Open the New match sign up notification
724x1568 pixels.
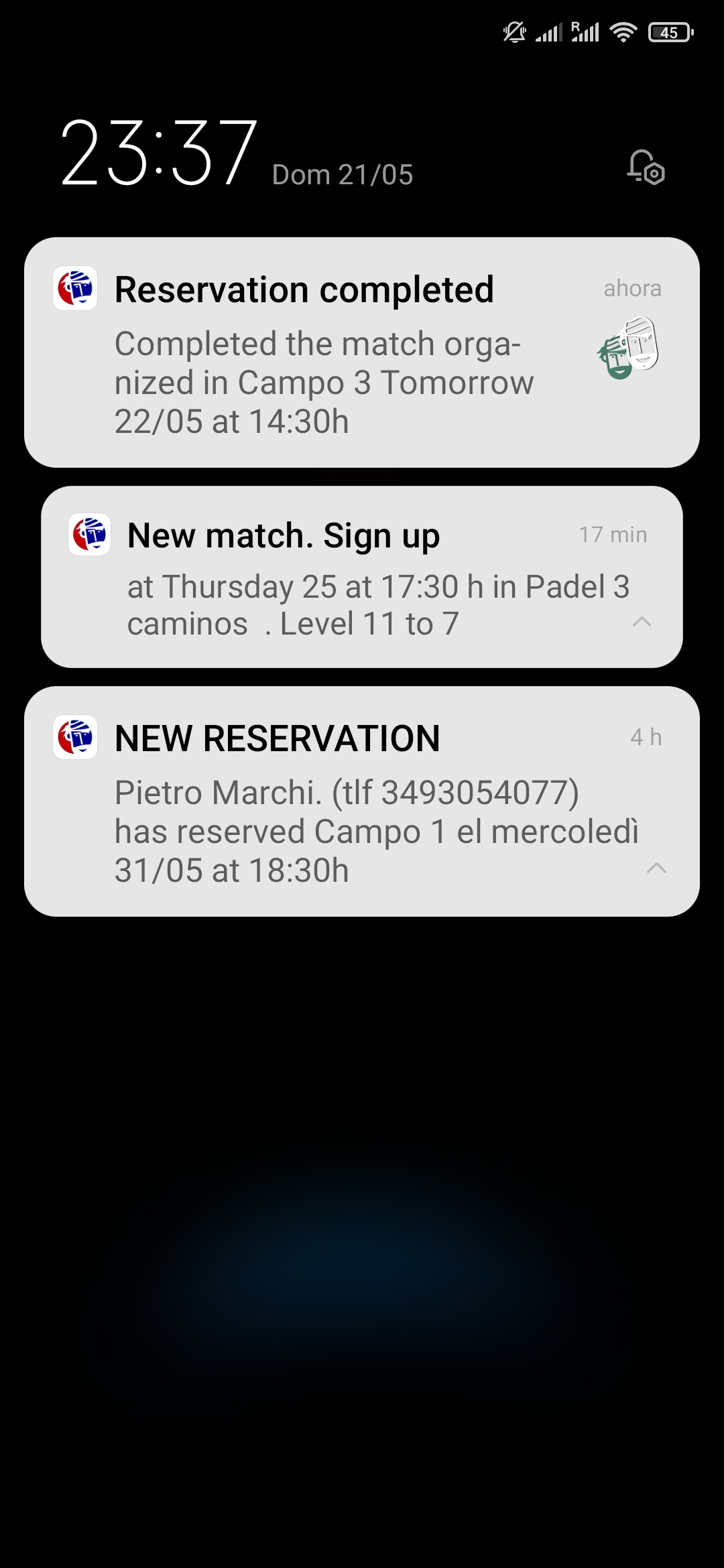click(x=335, y=577)
